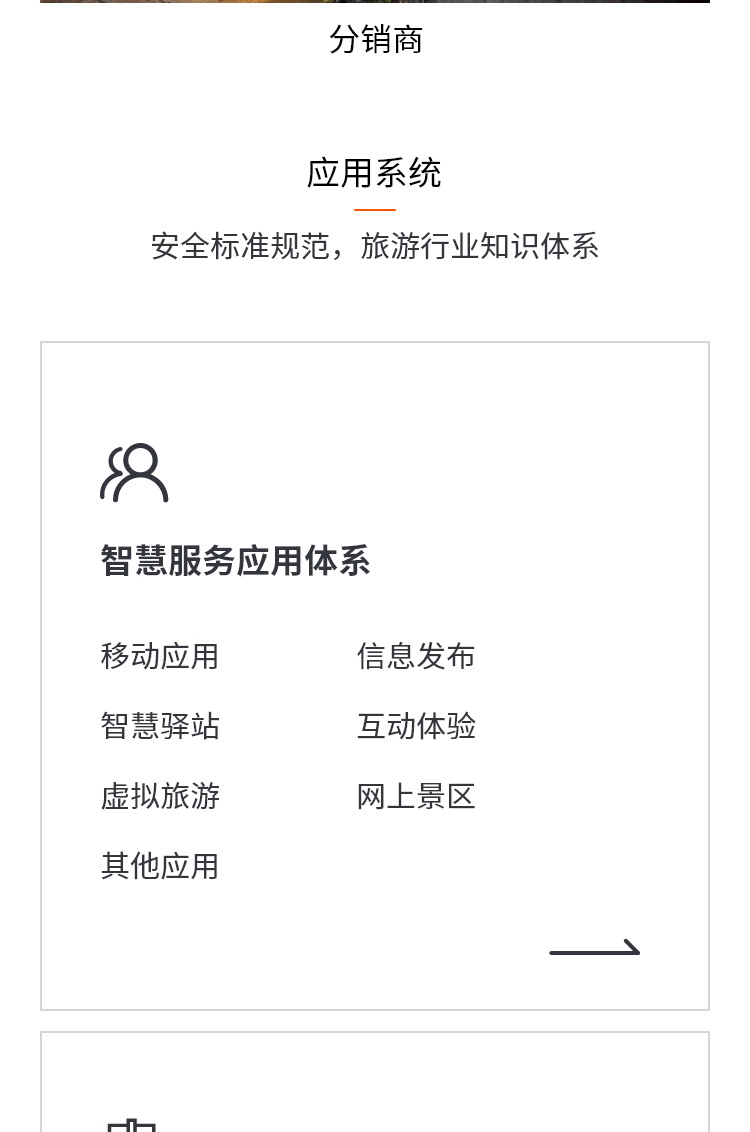Open the 移动应用 link
Screen dimensions: 750x1132
(x=160, y=656)
